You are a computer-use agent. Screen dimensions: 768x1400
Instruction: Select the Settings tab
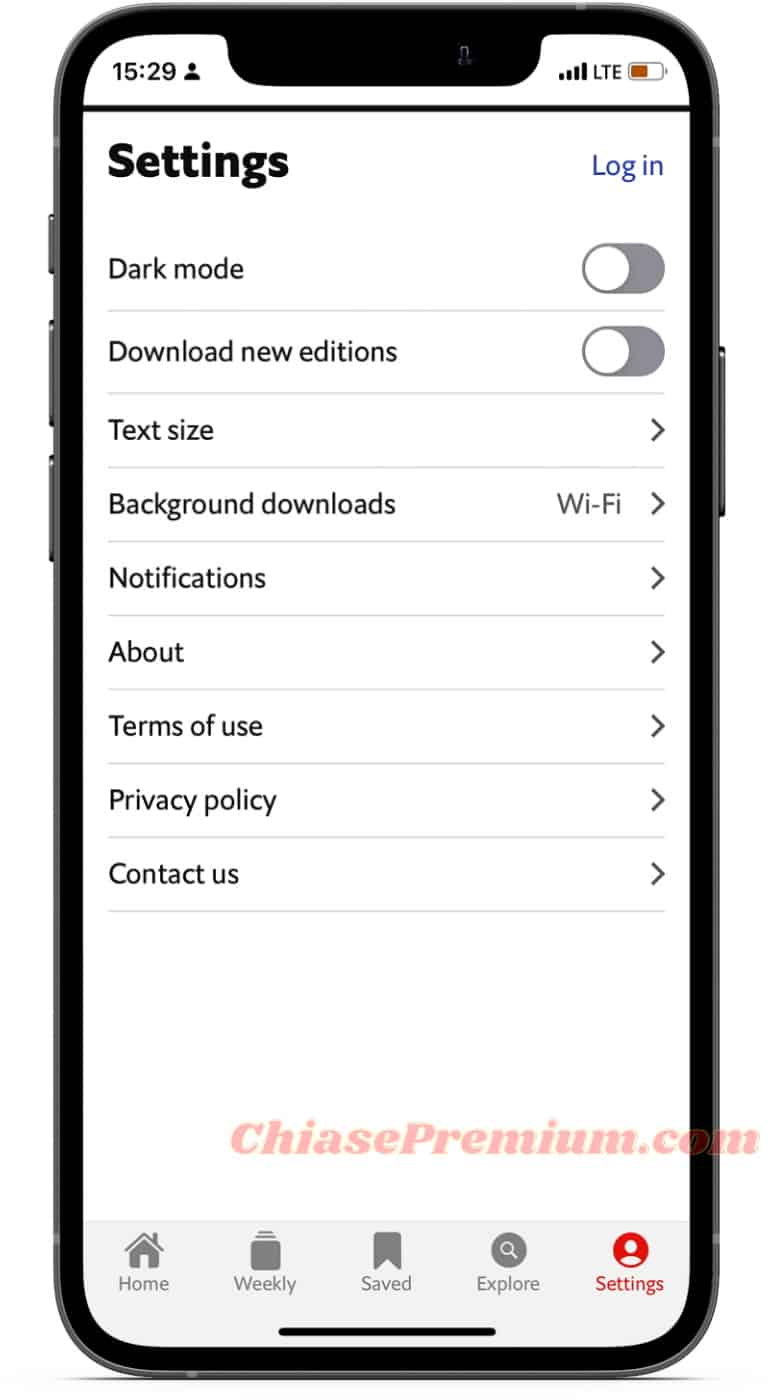pos(630,1263)
